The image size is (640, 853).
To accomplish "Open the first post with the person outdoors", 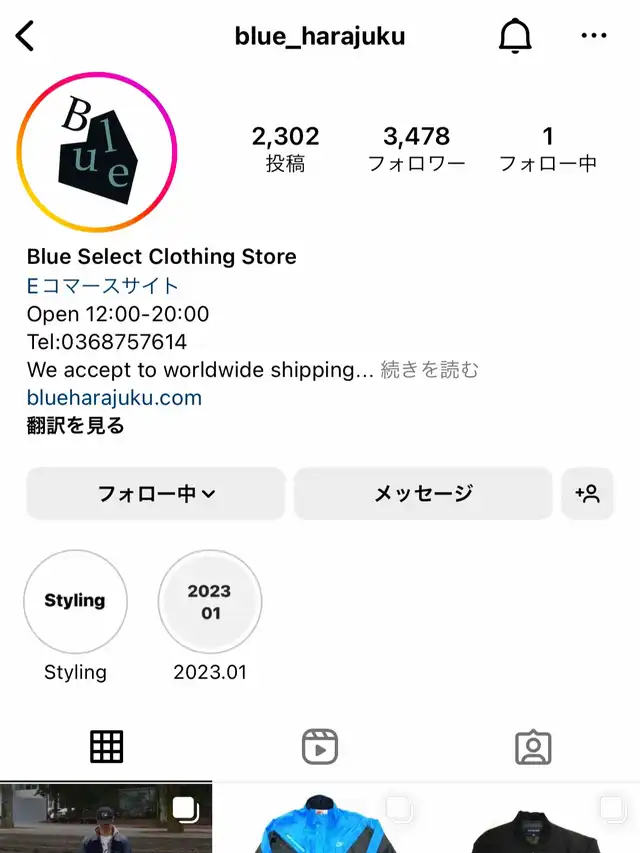I will pos(105,820).
